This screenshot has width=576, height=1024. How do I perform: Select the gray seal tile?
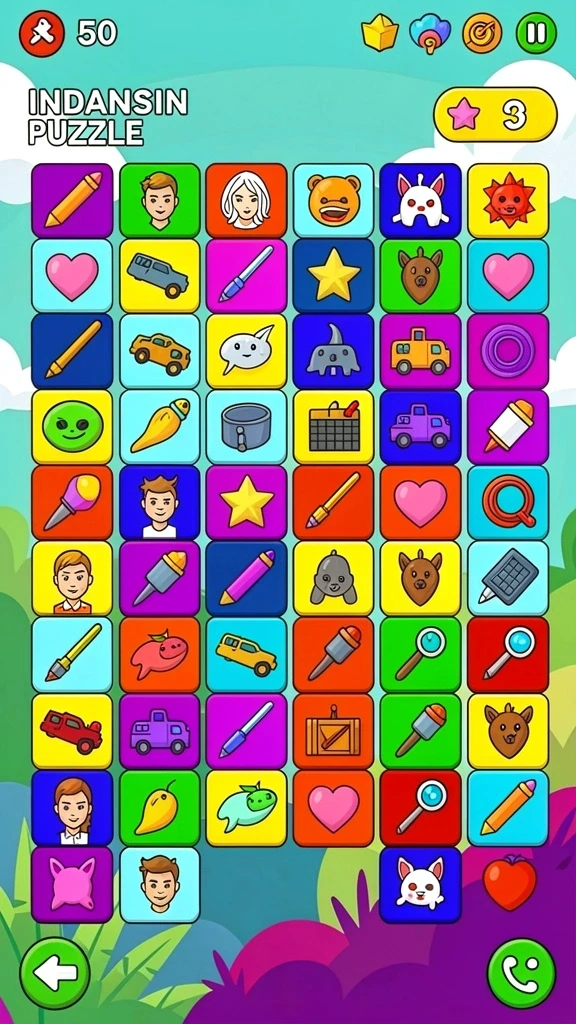pos(334,578)
